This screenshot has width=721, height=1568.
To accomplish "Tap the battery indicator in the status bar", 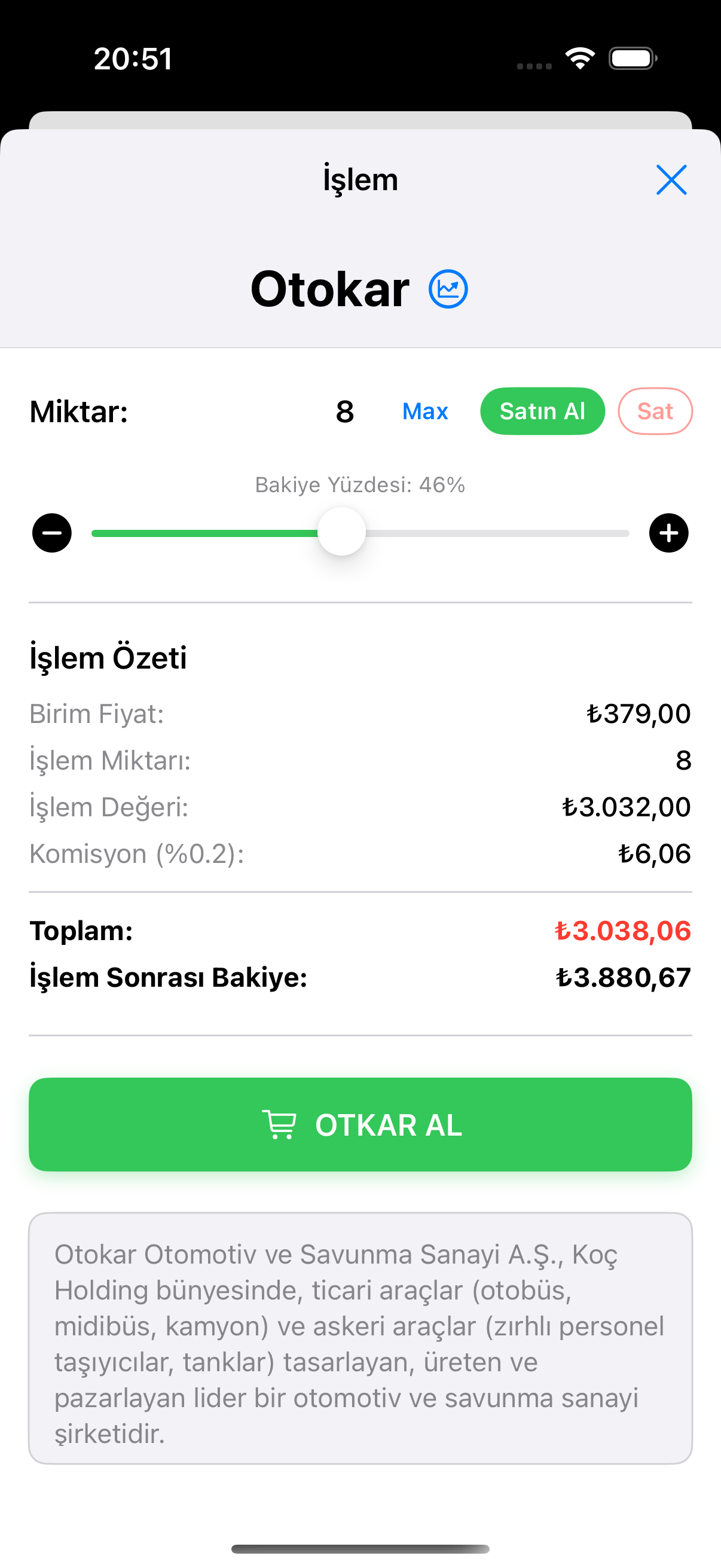I will pyautogui.click(x=631, y=58).
